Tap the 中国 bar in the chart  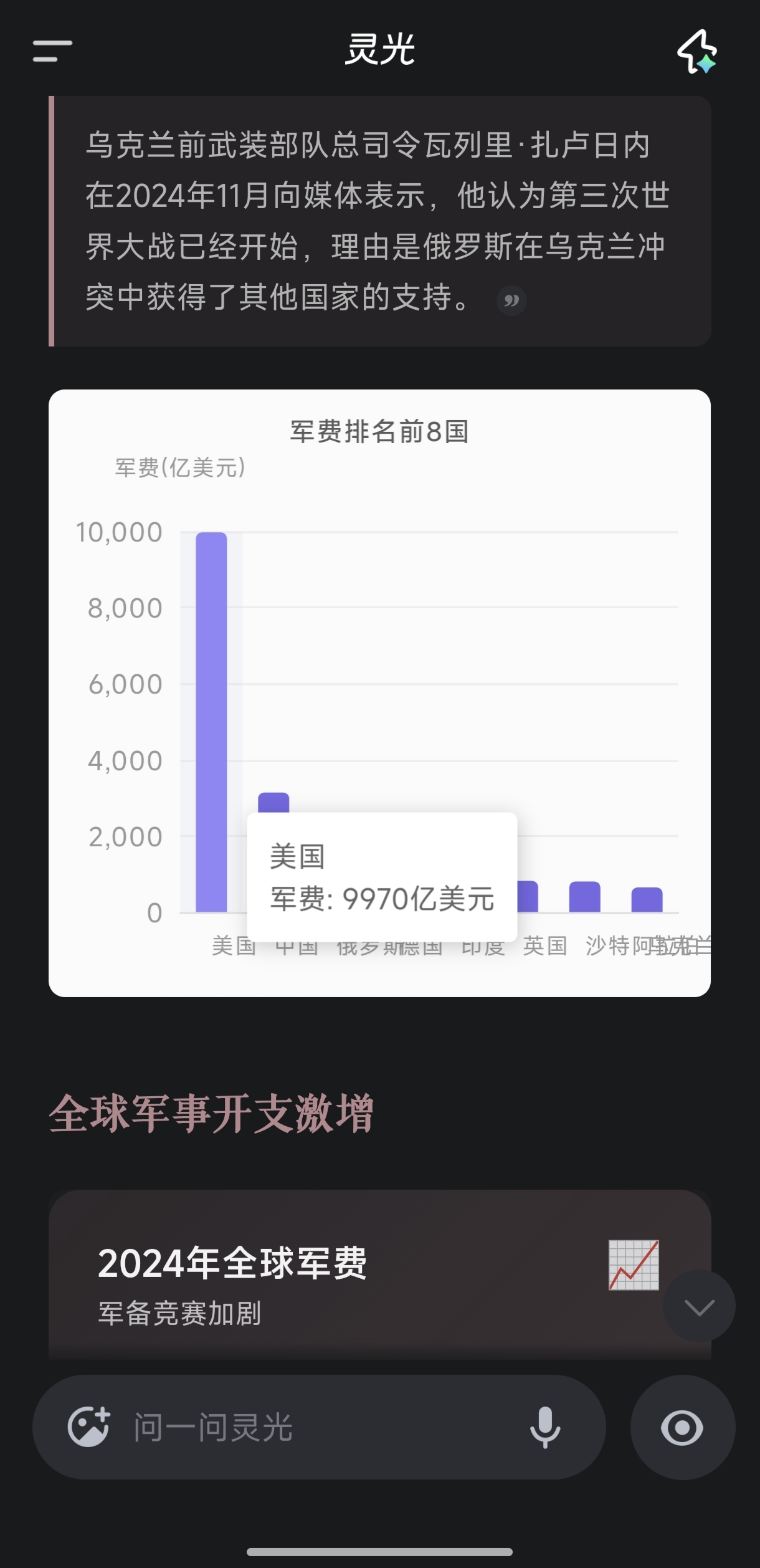[x=275, y=804]
